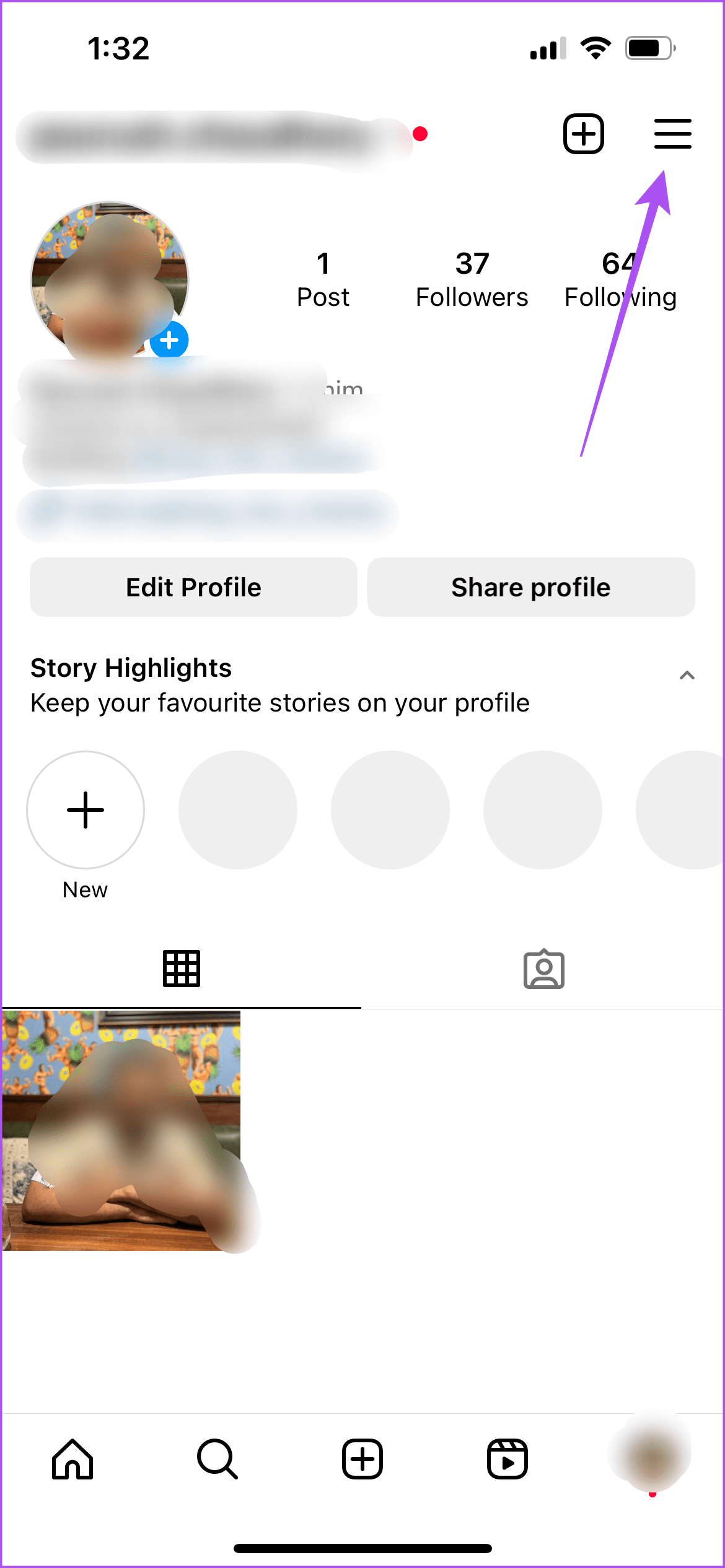Viewport: 725px width, 1568px height.
Task: Open the hamburger settings menu
Action: click(x=672, y=134)
